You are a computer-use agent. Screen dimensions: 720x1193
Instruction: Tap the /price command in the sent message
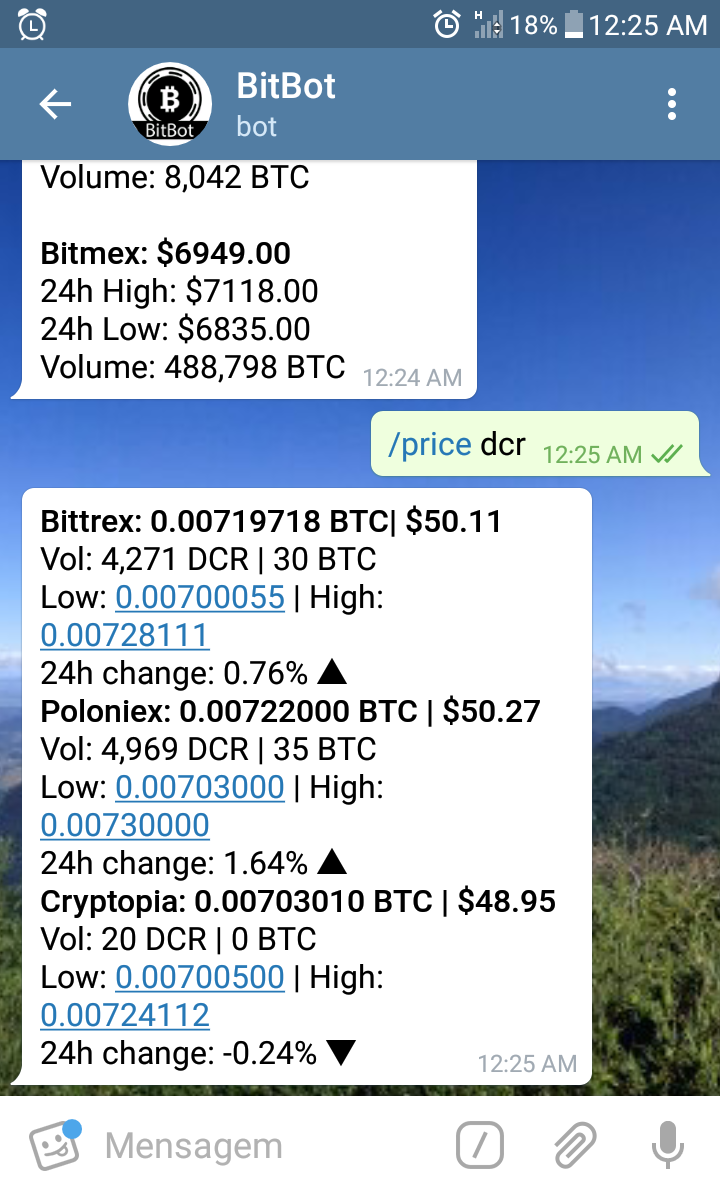429,444
